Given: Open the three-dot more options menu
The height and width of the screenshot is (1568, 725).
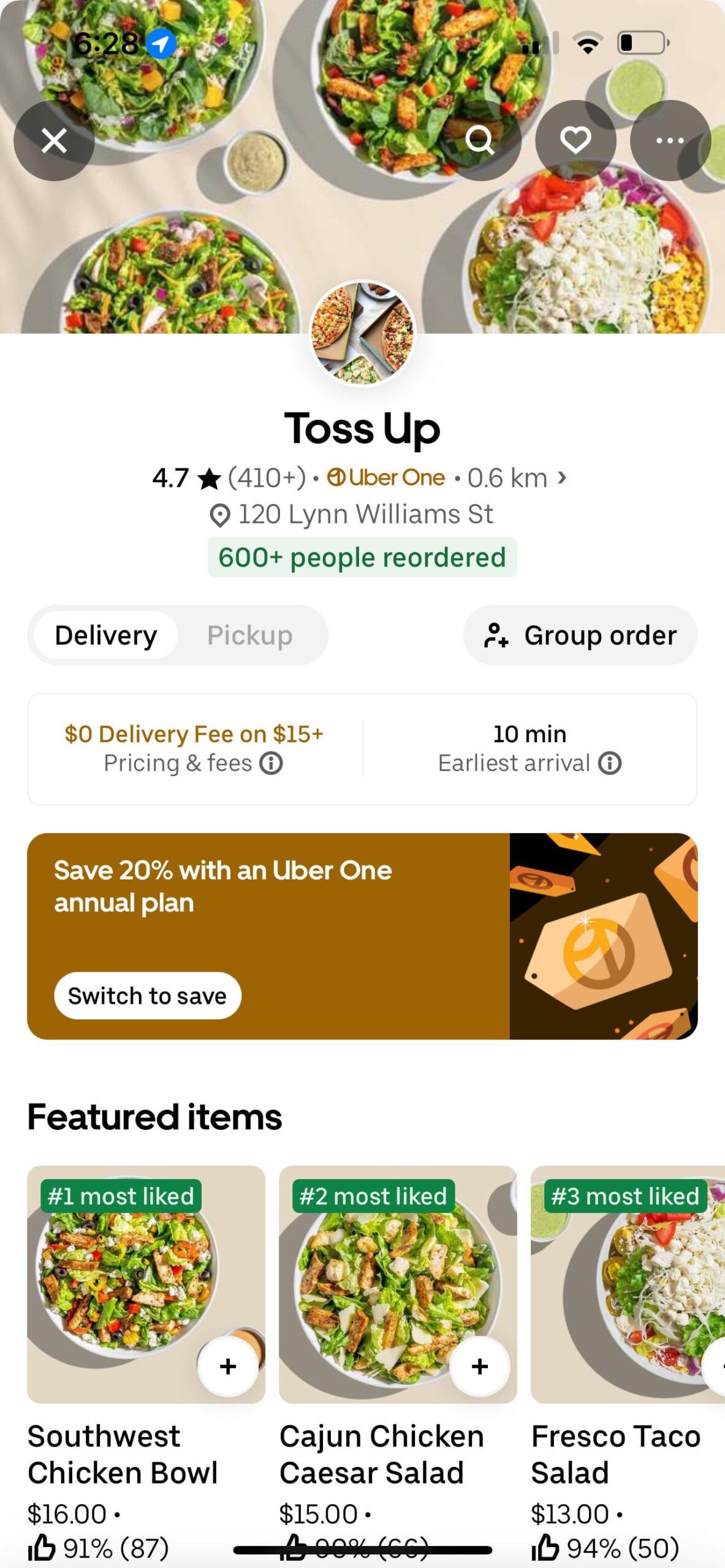Looking at the screenshot, I should pos(670,140).
